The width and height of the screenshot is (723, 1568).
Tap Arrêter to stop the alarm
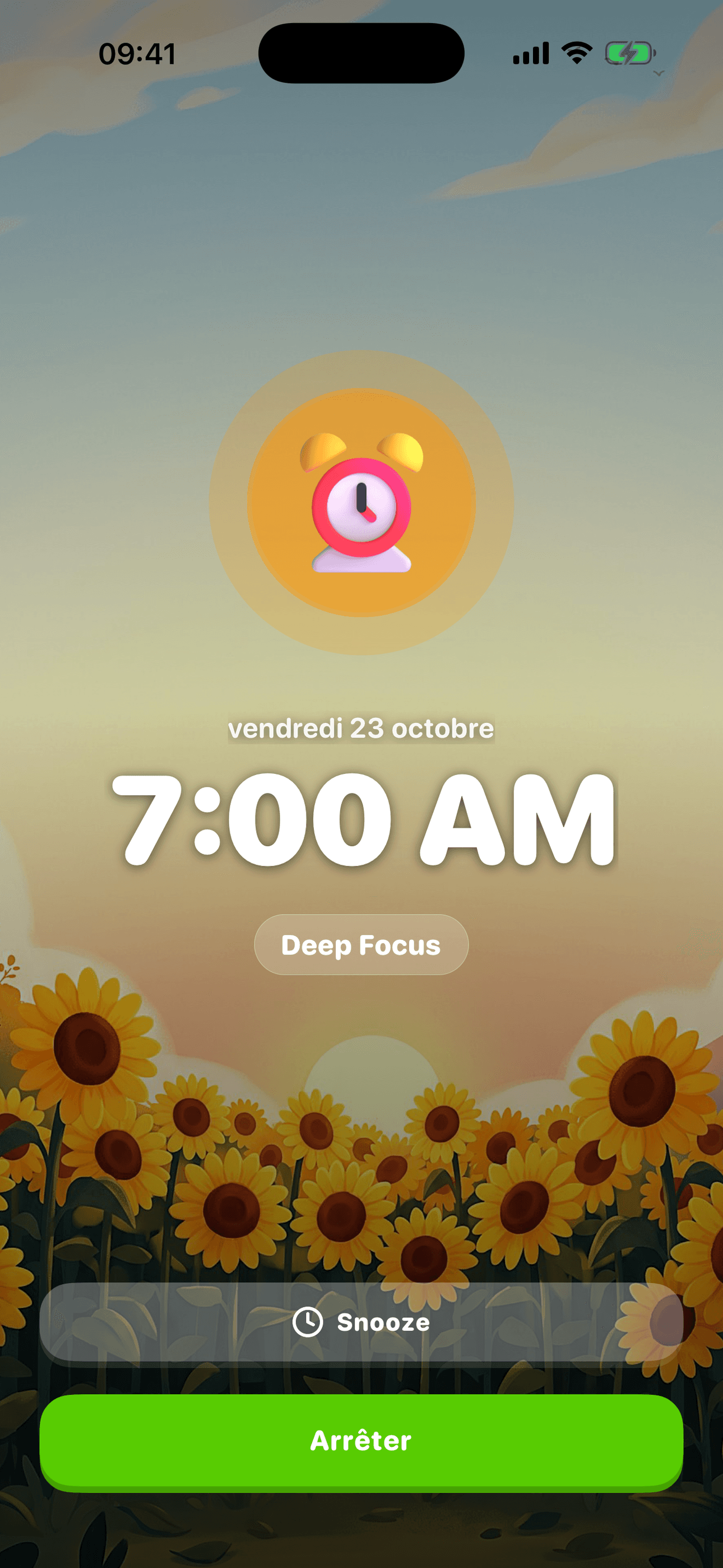[361, 1441]
